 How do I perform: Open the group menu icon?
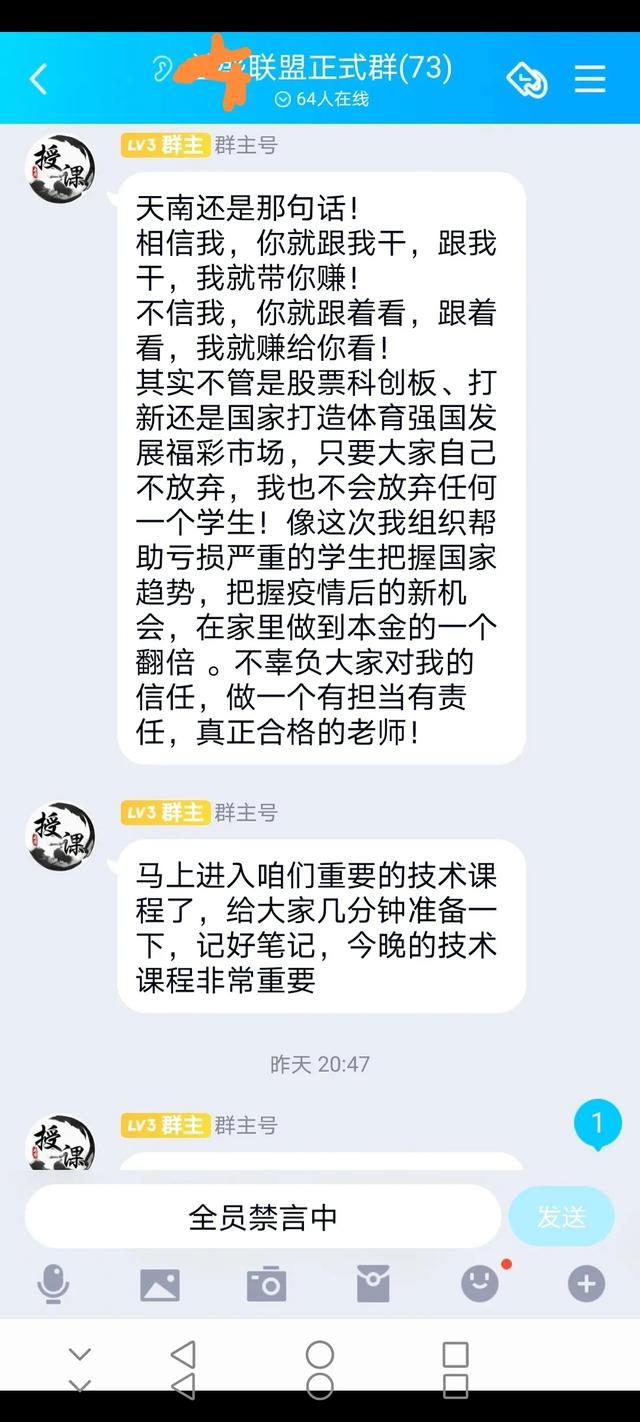(x=590, y=79)
